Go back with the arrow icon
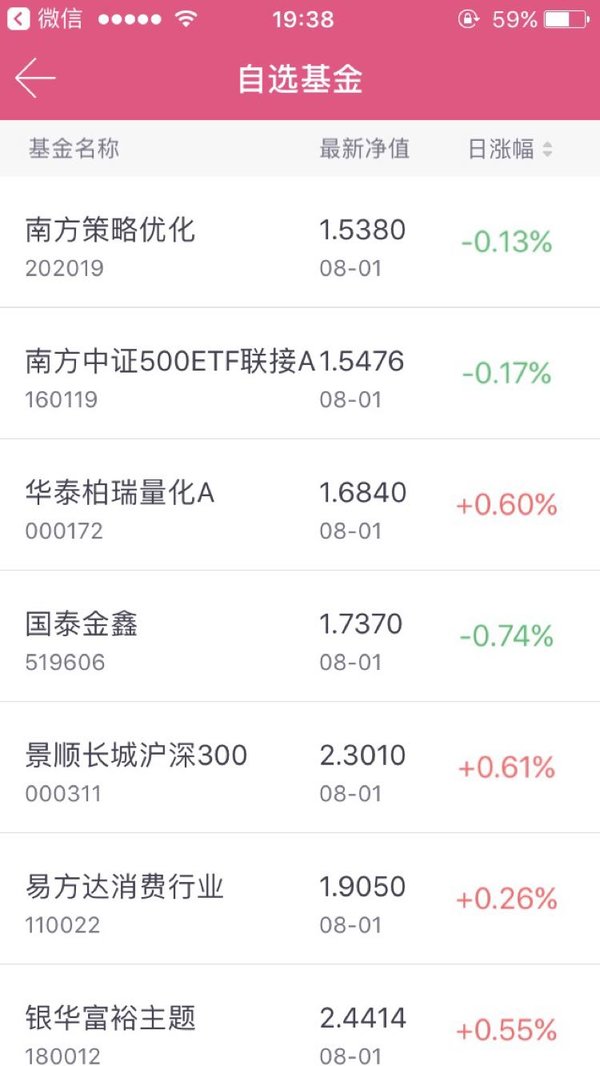This screenshot has height=1066, width=600. click(35, 78)
